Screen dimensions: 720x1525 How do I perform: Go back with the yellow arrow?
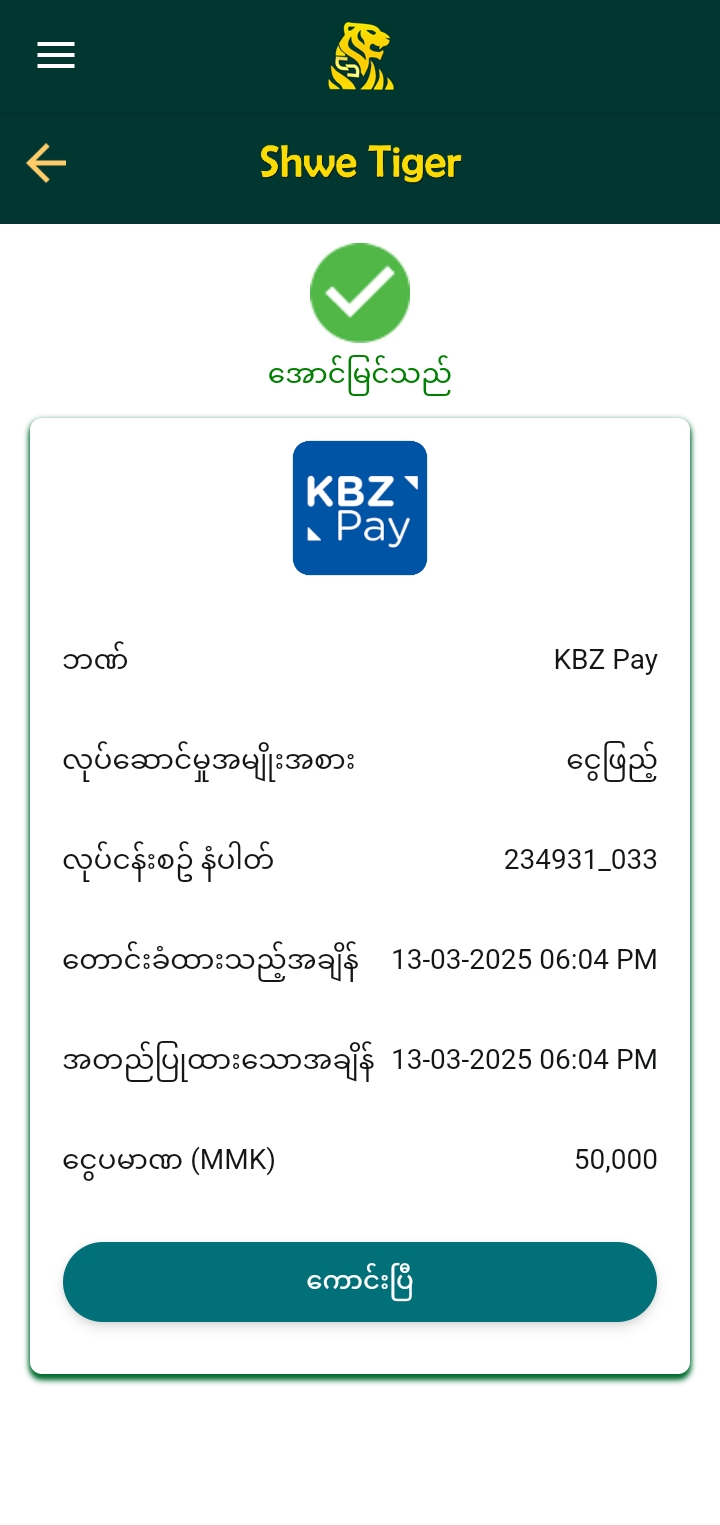pos(46,163)
